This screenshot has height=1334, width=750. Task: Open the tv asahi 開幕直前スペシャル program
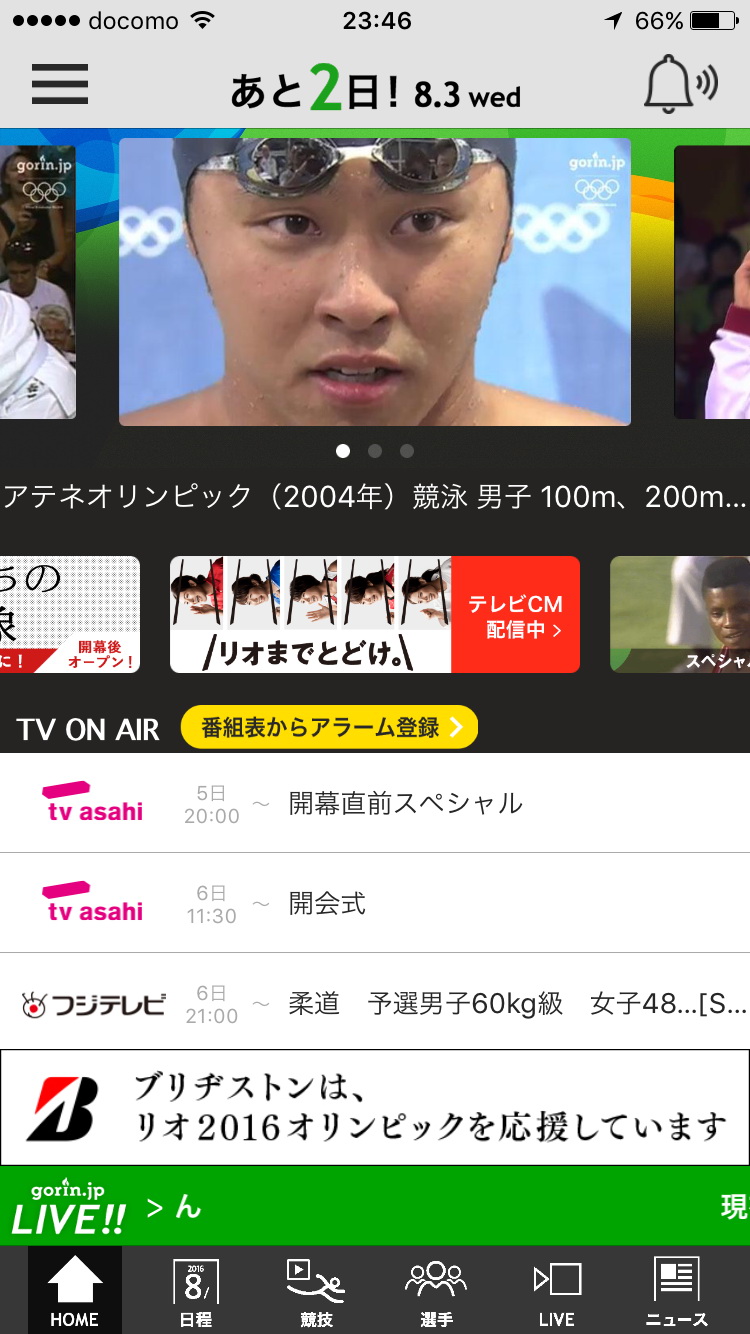375,803
